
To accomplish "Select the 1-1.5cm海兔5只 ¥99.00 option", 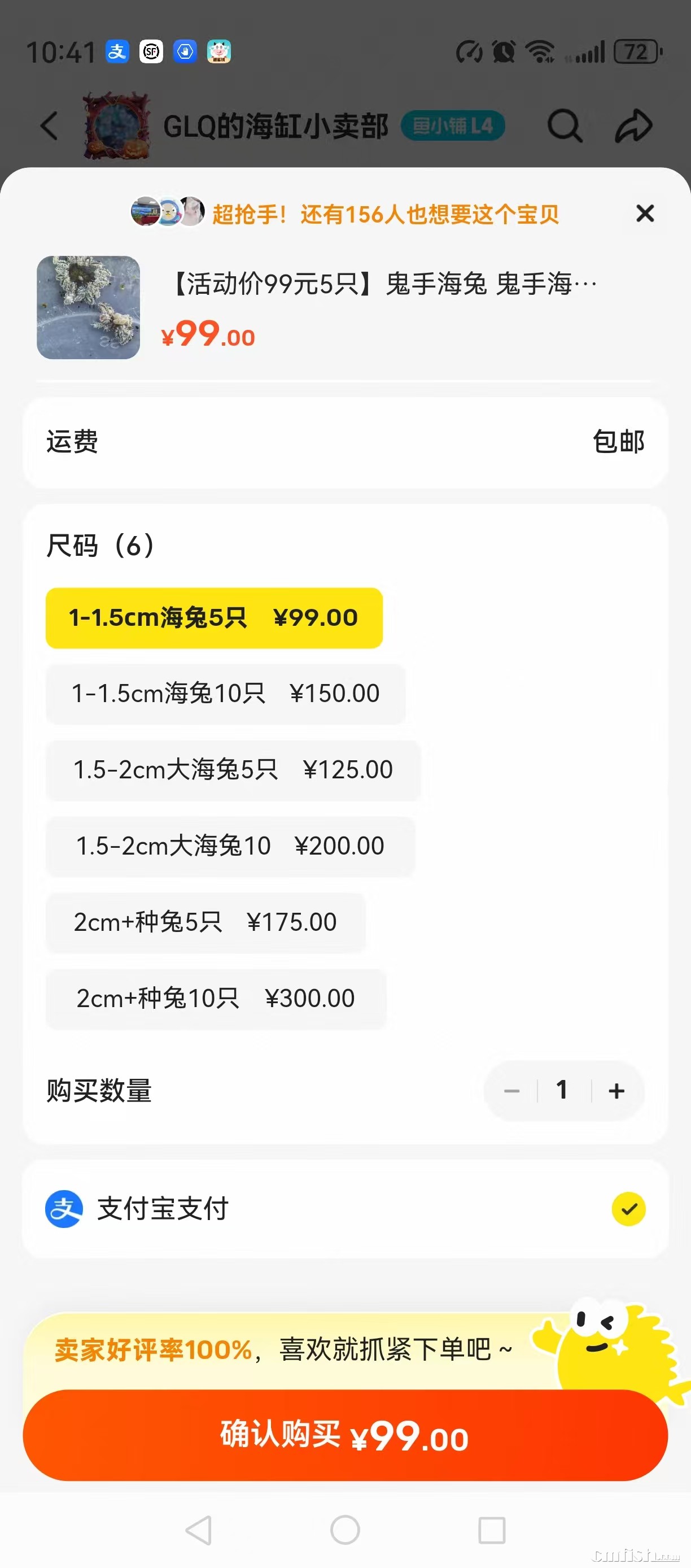I will coord(214,618).
